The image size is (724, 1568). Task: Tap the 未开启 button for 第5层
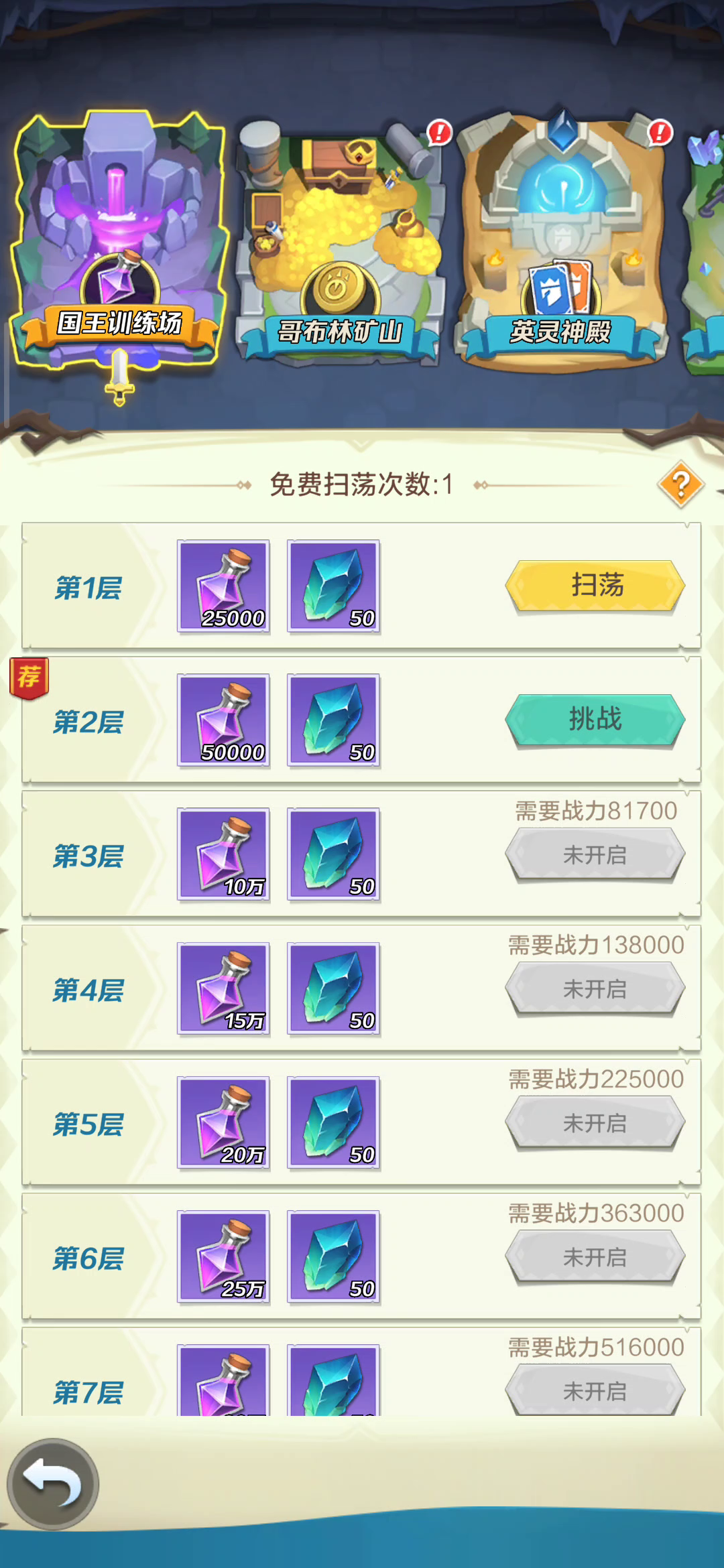pyautogui.click(x=595, y=1123)
